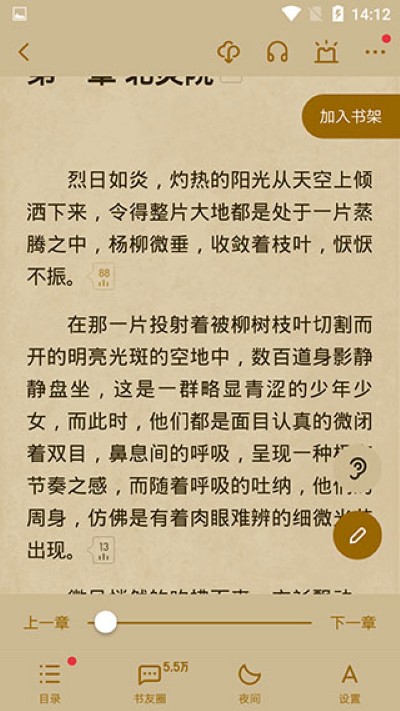Viewport: 400px width, 711px height.
Task: Switch to 夜间 night mode
Action: [249, 682]
